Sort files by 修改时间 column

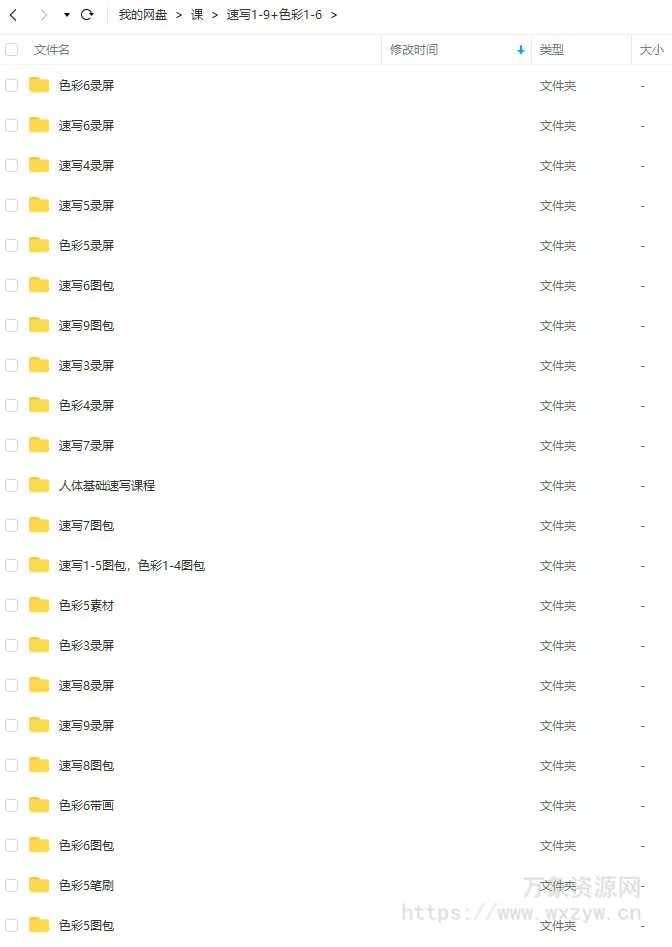tap(414, 50)
